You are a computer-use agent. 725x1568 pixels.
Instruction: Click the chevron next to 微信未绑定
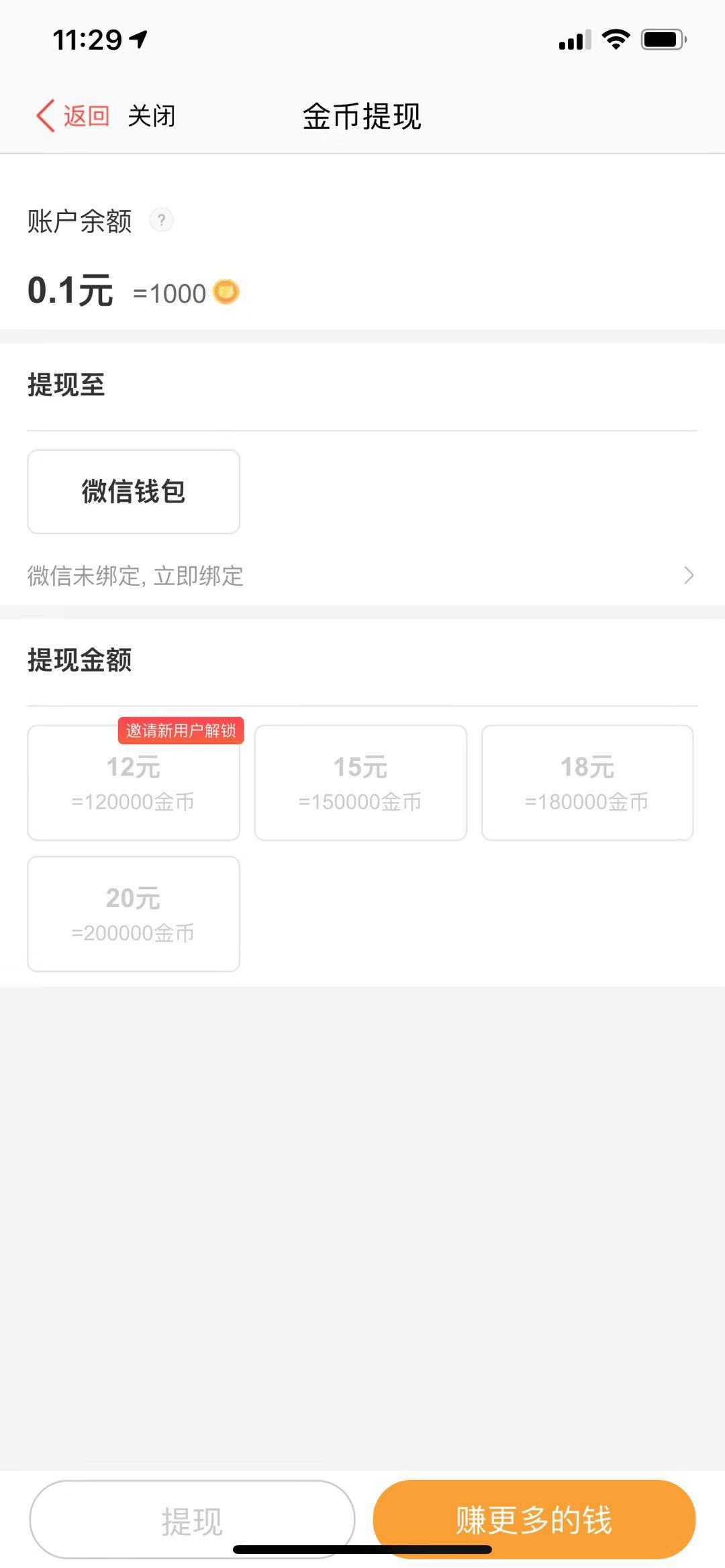tap(689, 576)
